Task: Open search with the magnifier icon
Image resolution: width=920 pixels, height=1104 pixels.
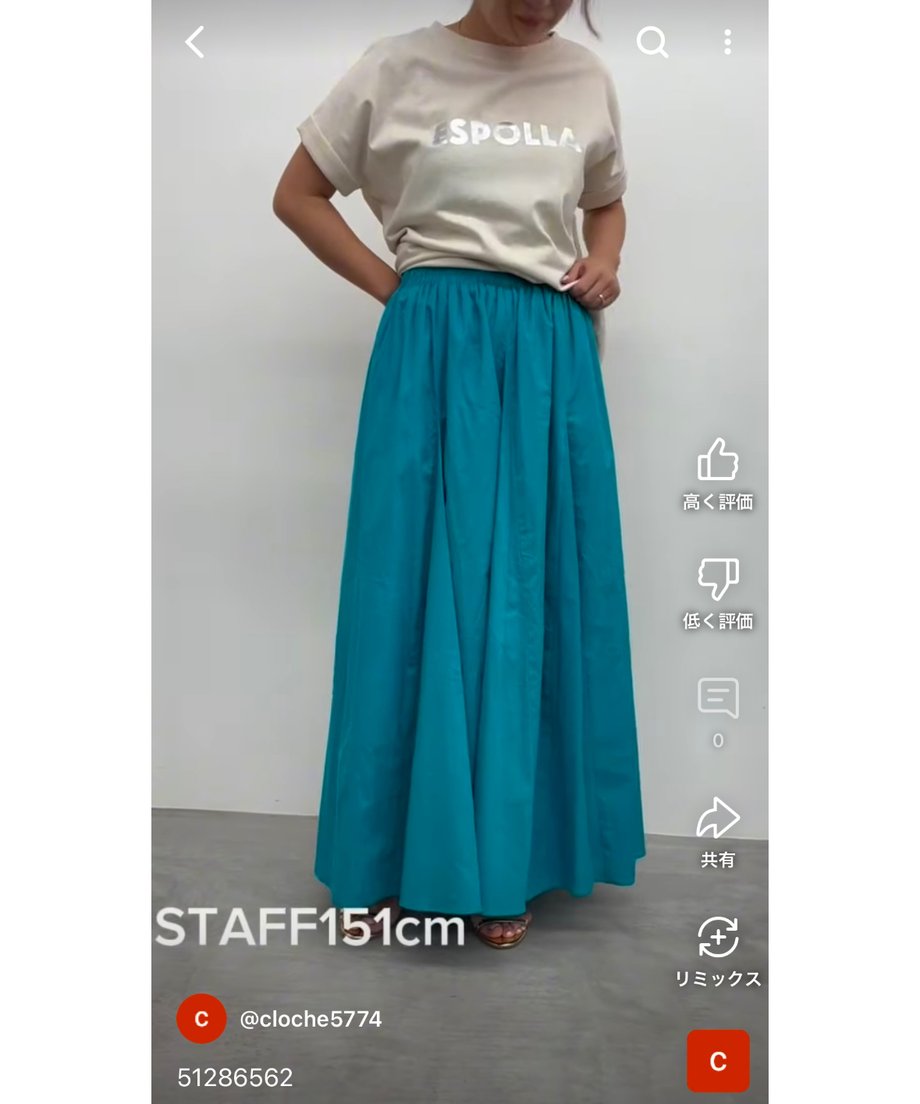Action: point(652,42)
